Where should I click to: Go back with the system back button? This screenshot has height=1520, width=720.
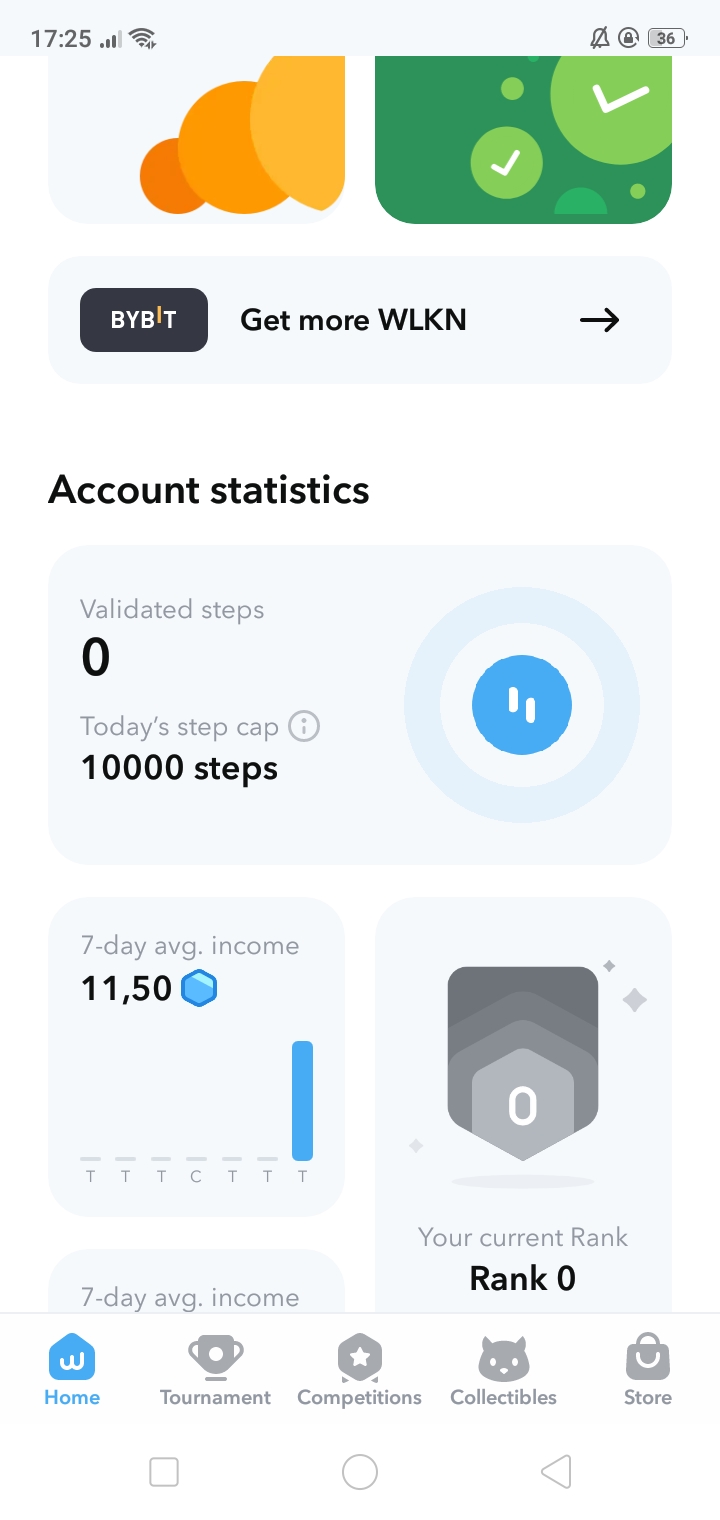click(x=556, y=1472)
